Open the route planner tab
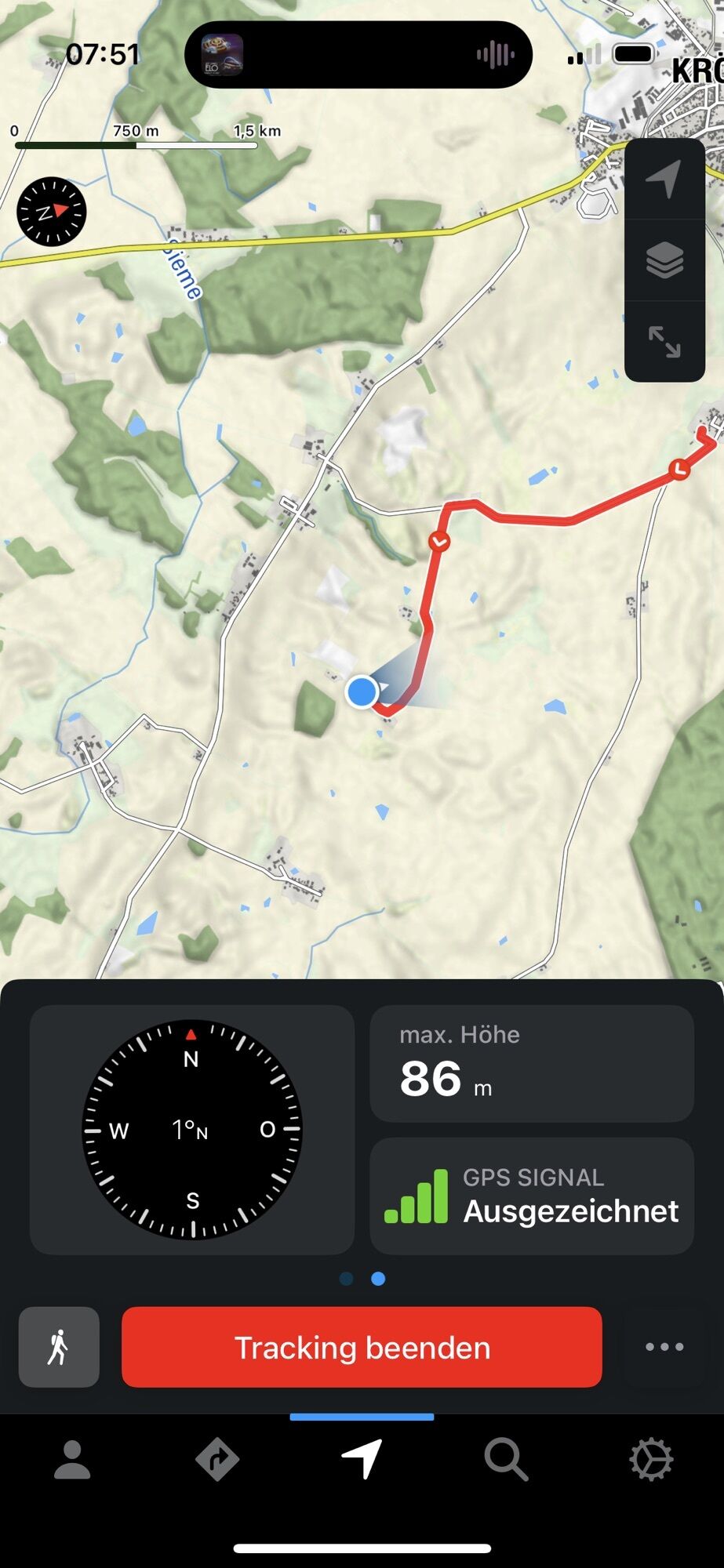The height and width of the screenshot is (1568, 724). pyautogui.click(x=216, y=1460)
